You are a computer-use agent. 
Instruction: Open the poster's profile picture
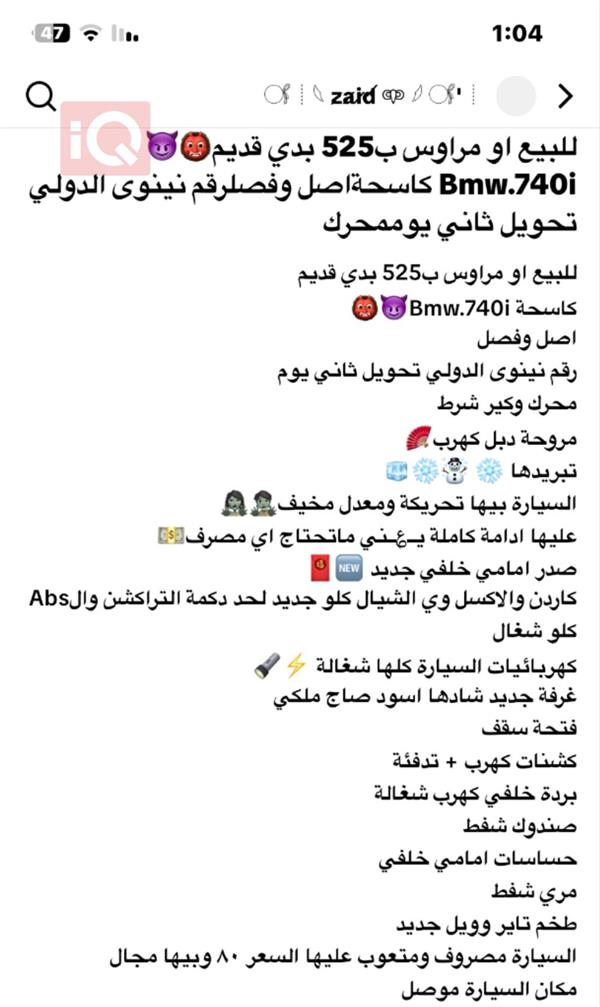(516, 96)
